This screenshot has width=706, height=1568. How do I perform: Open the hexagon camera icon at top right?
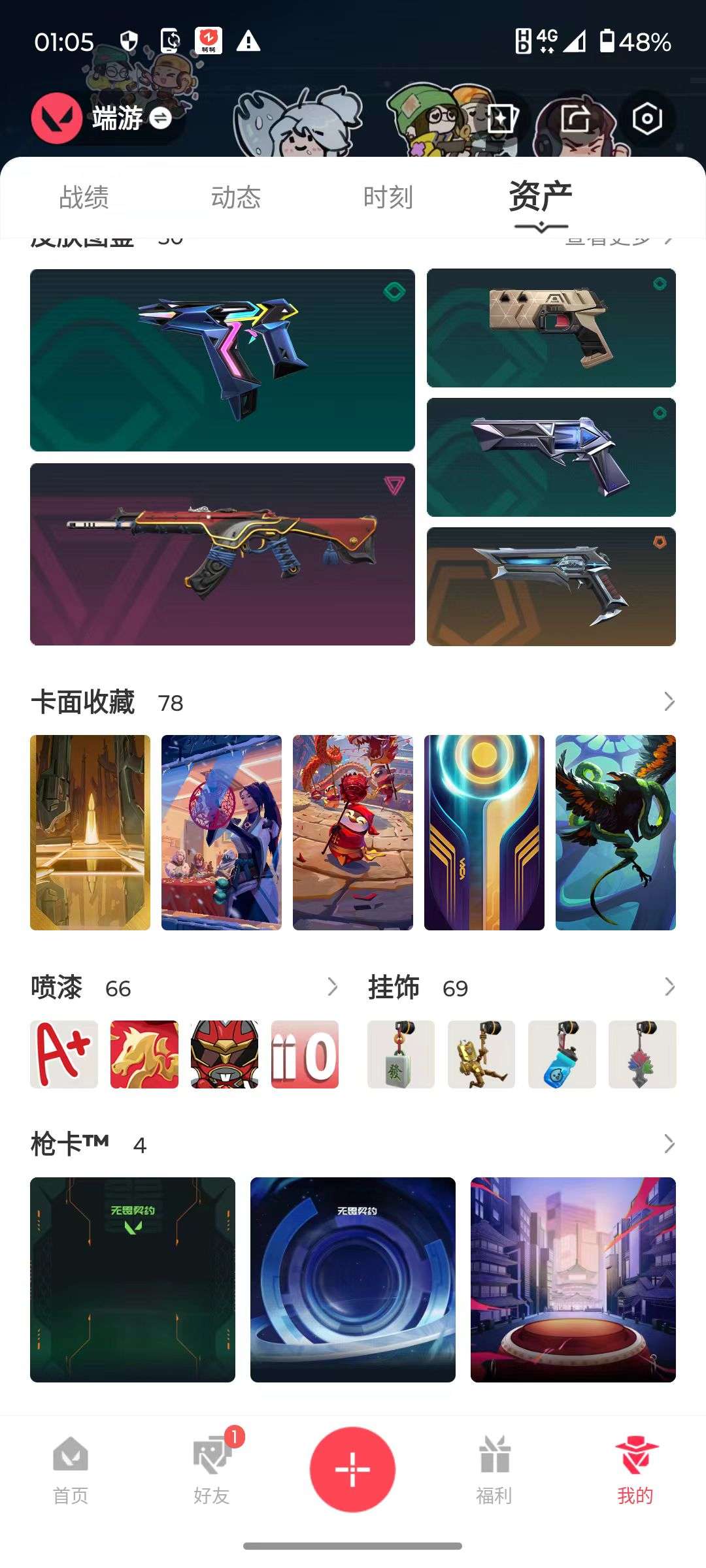647,118
